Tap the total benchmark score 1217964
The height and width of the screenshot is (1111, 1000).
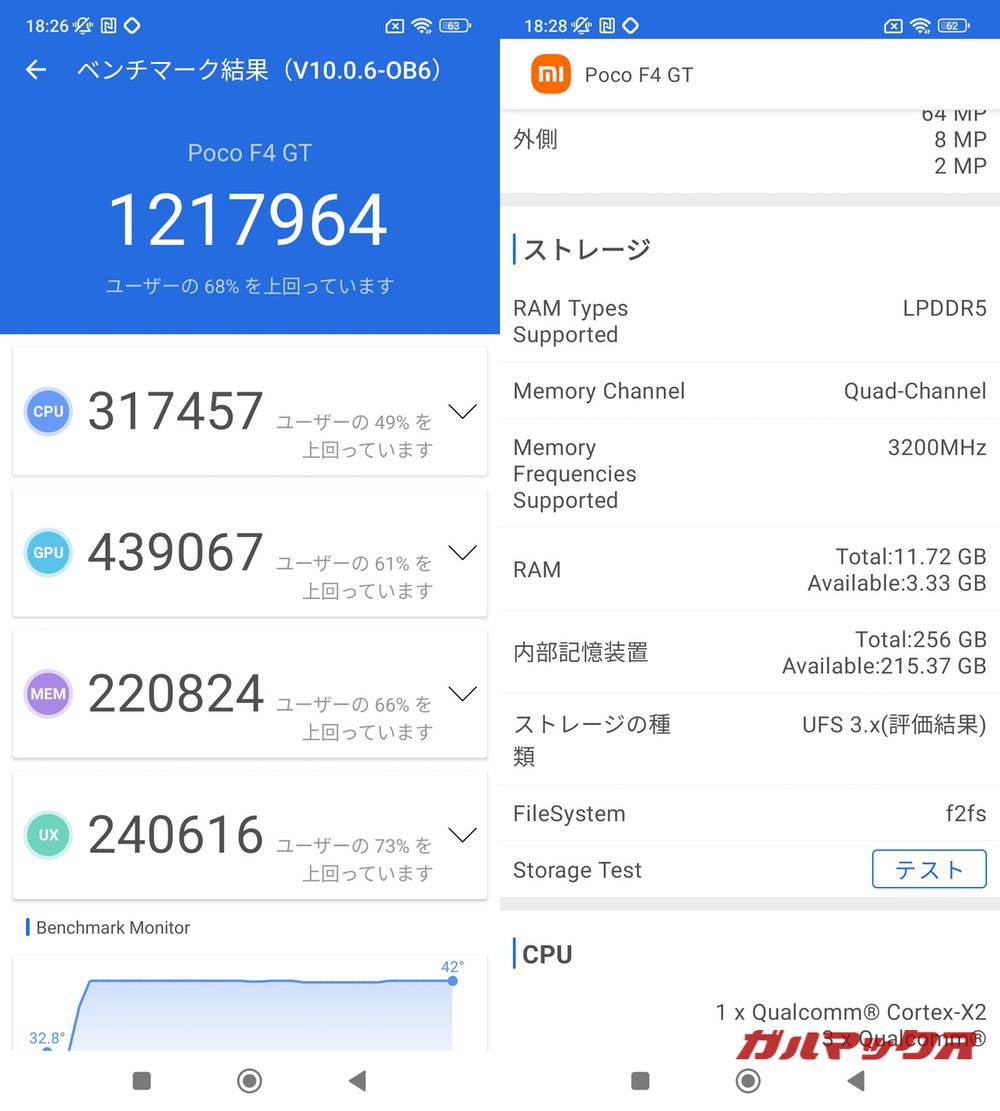[x=249, y=218]
